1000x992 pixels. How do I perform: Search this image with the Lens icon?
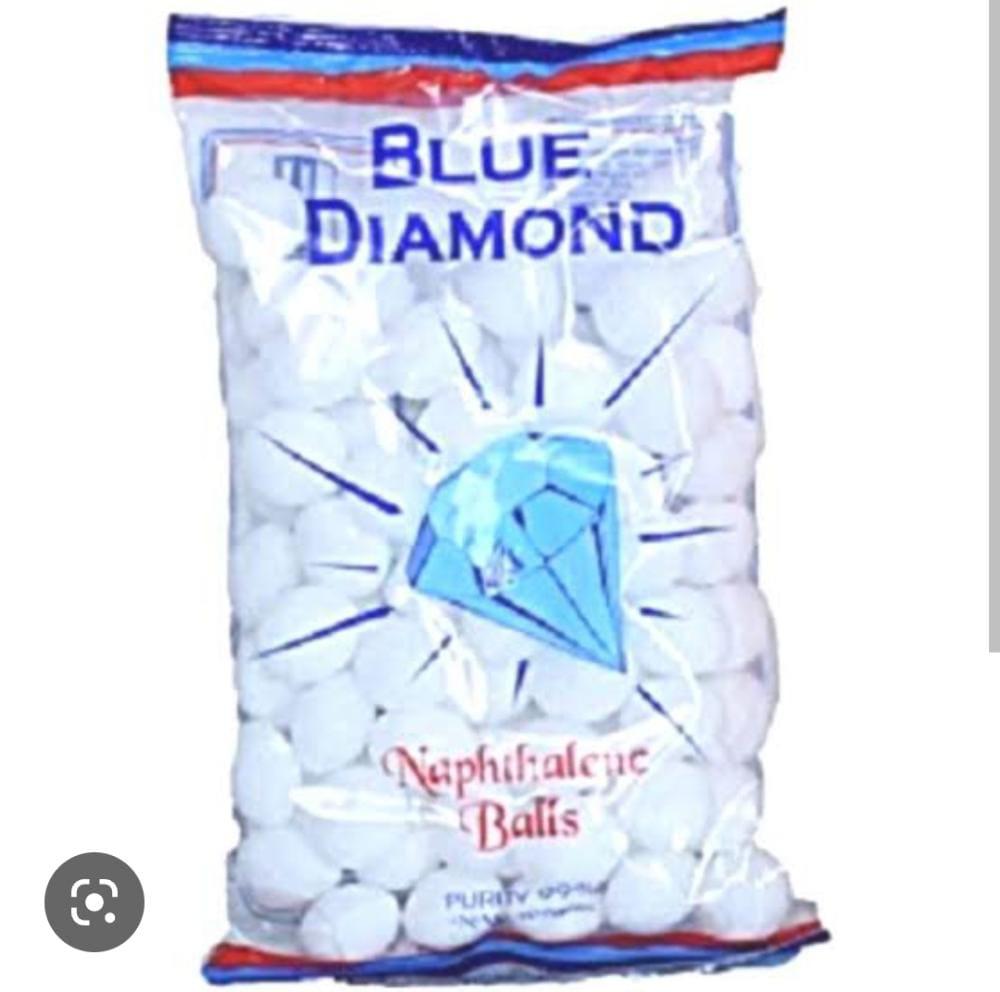tap(94, 901)
